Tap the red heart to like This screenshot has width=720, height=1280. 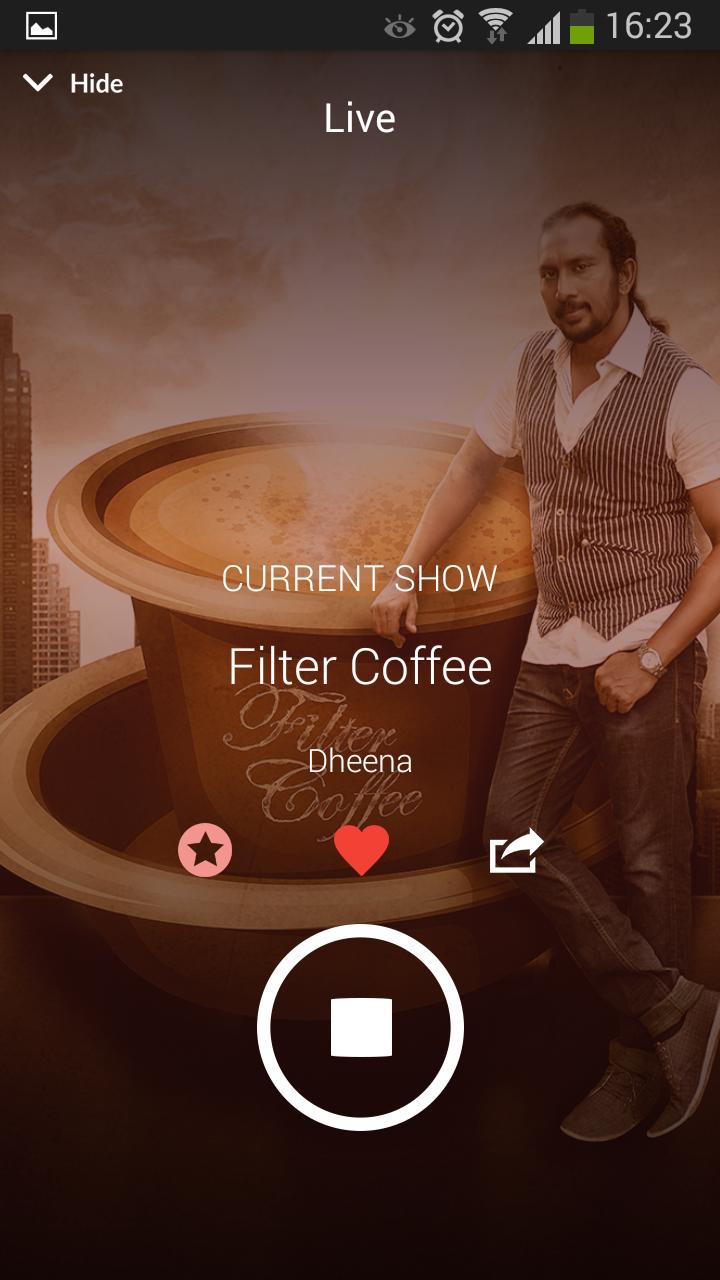(361, 851)
